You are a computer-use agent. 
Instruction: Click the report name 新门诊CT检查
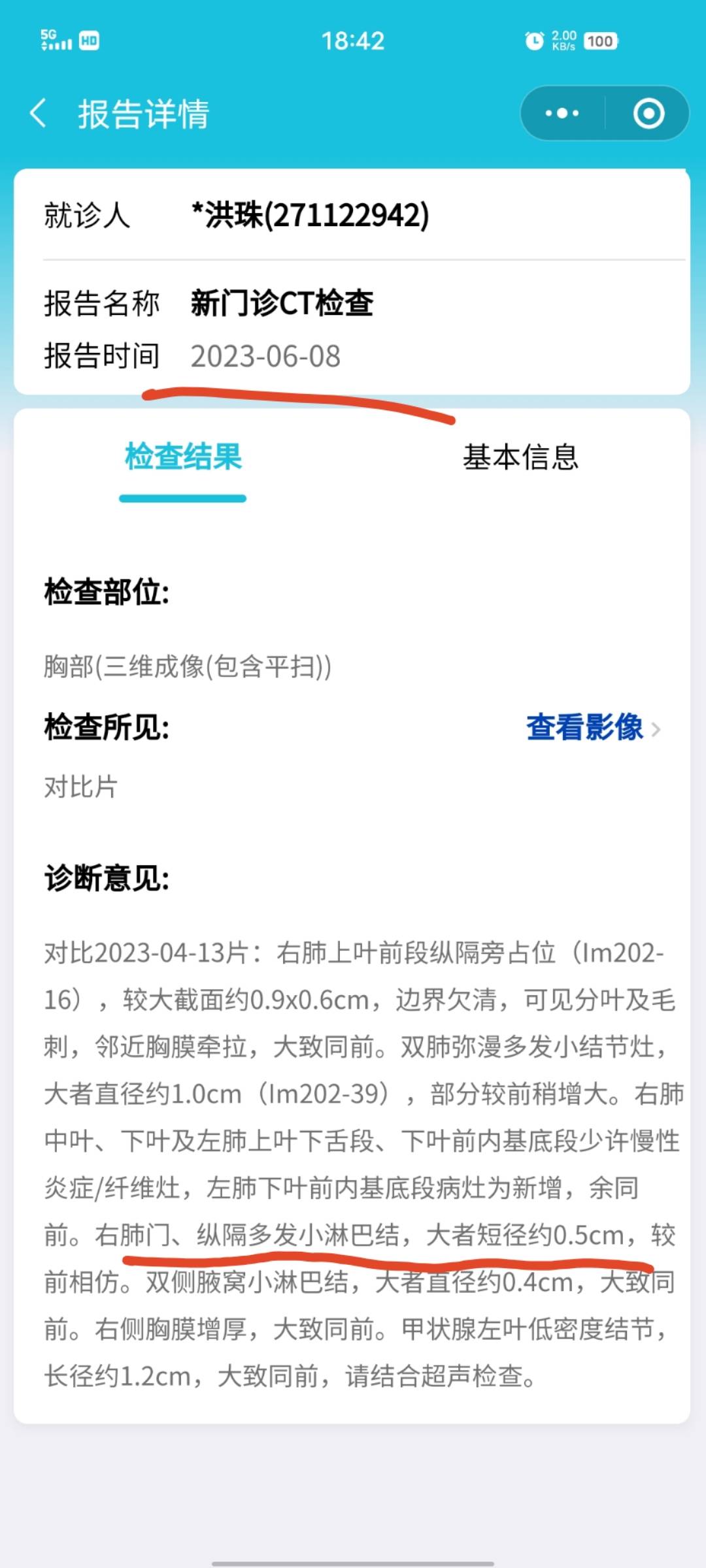(x=281, y=302)
